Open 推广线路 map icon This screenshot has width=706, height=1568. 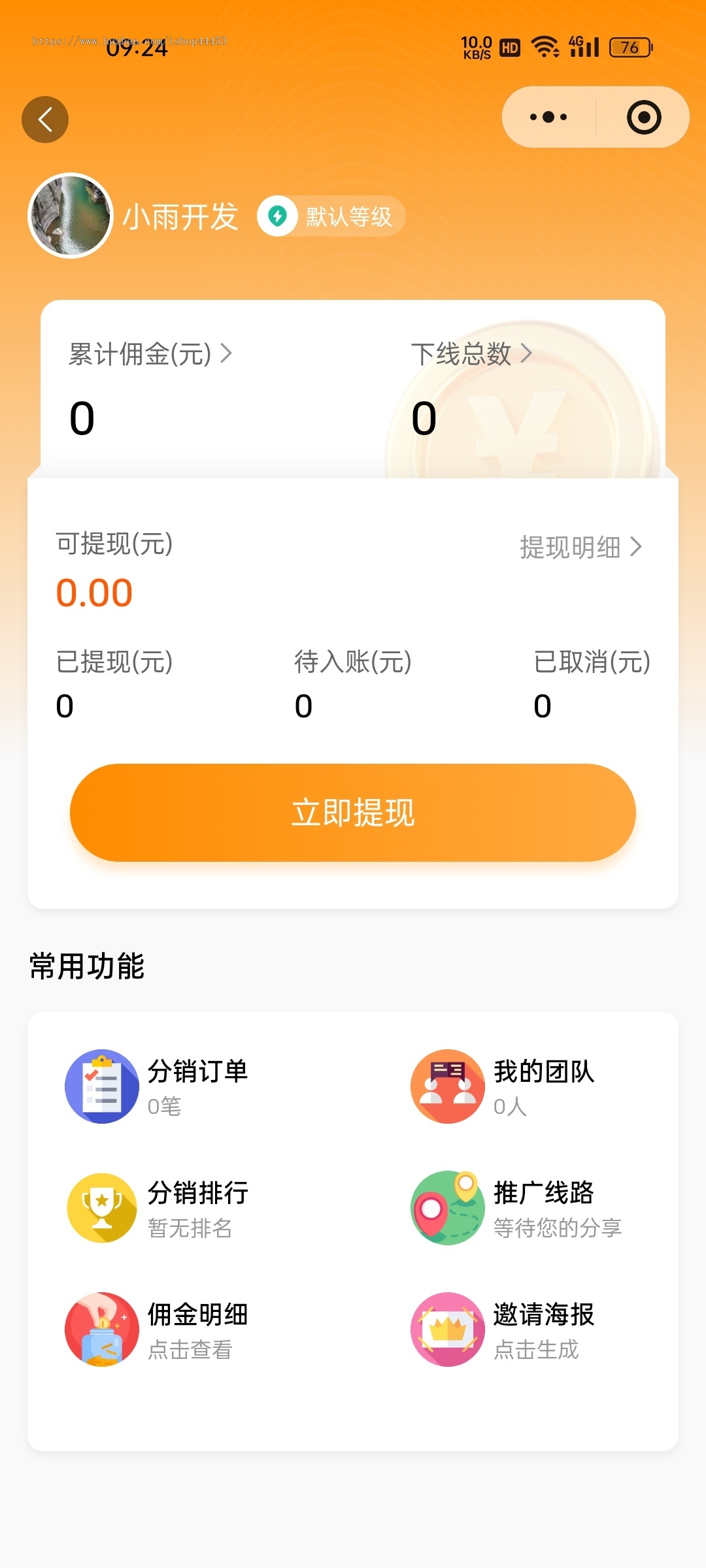point(447,1207)
